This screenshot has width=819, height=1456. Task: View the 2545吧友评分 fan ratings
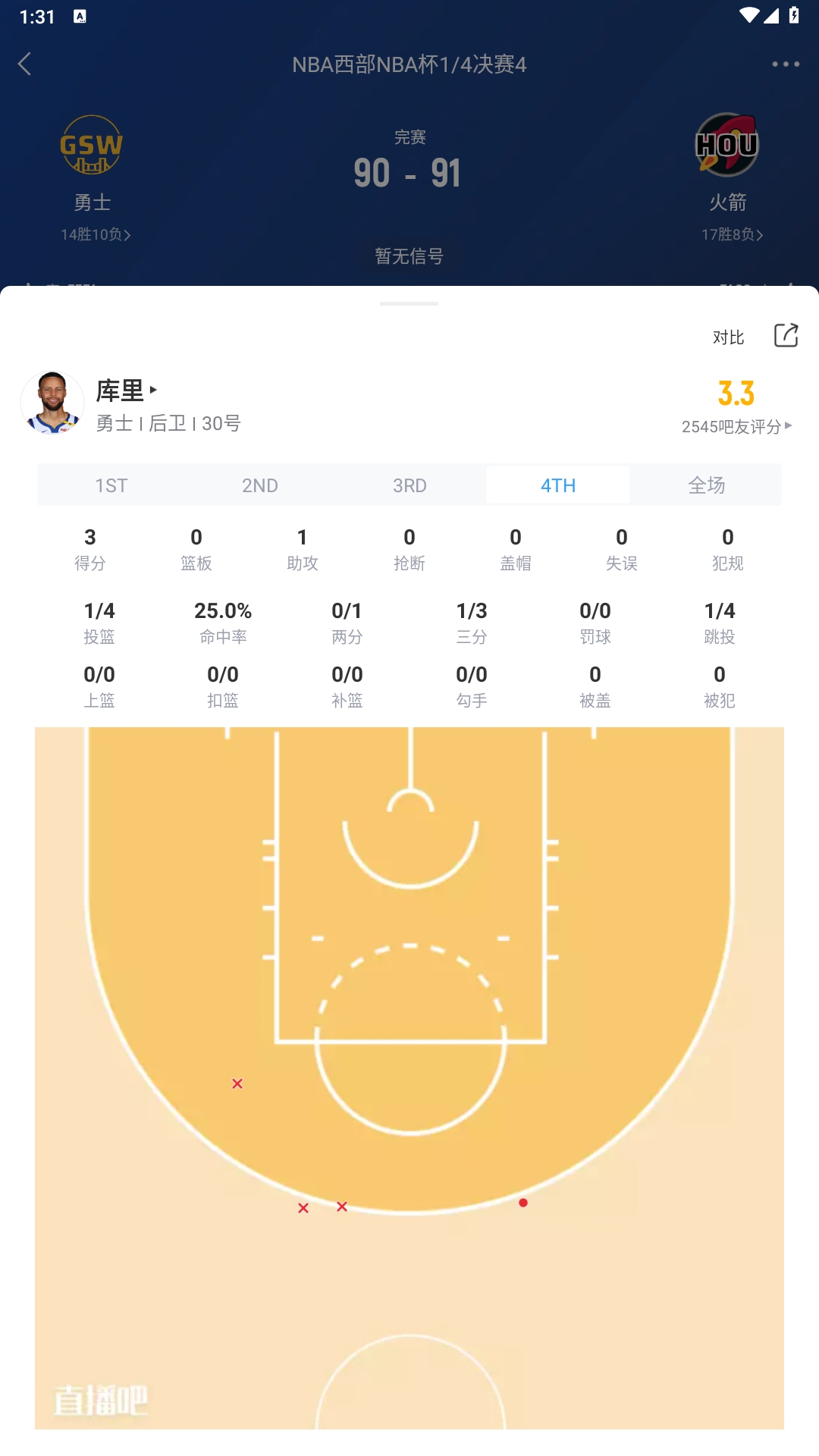coord(736,426)
